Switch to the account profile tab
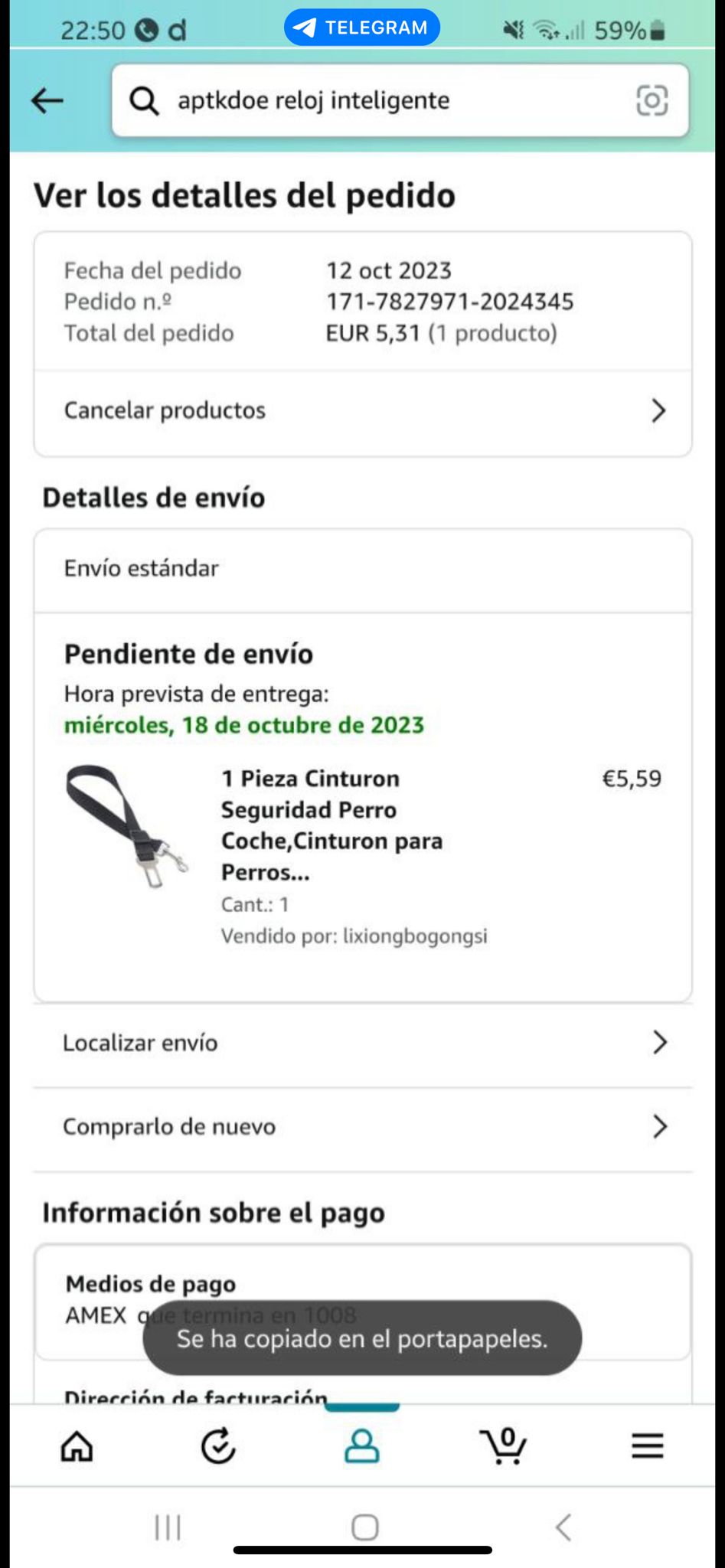Viewport: 725px width, 1568px height. 362,1446
